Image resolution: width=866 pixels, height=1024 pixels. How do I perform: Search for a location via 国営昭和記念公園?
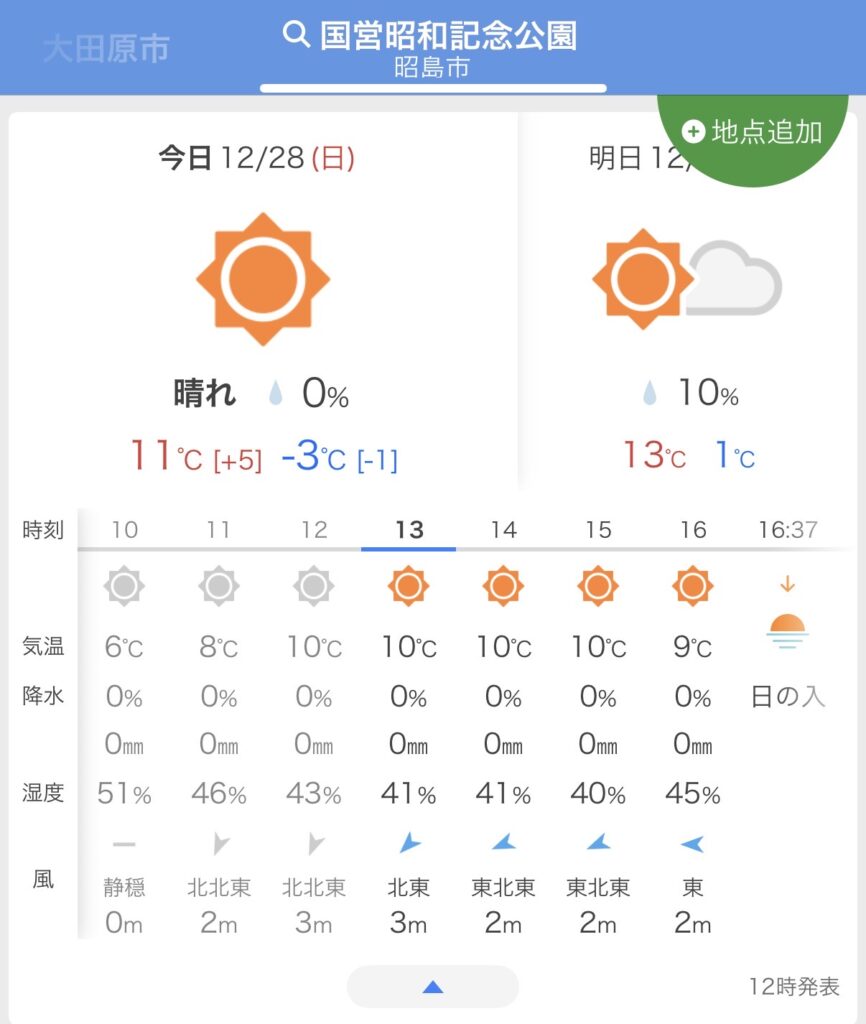click(432, 37)
